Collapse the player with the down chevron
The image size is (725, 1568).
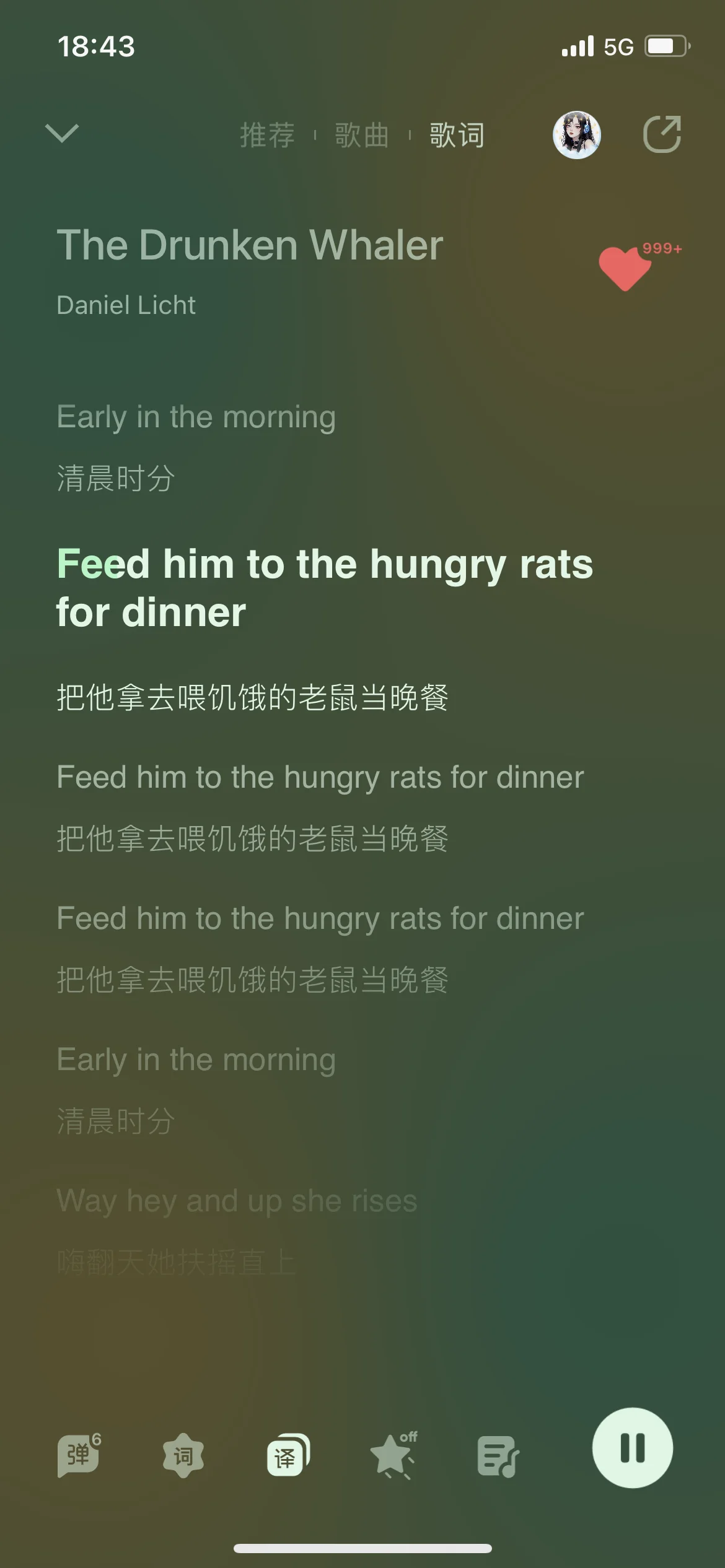[x=62, y=133]
